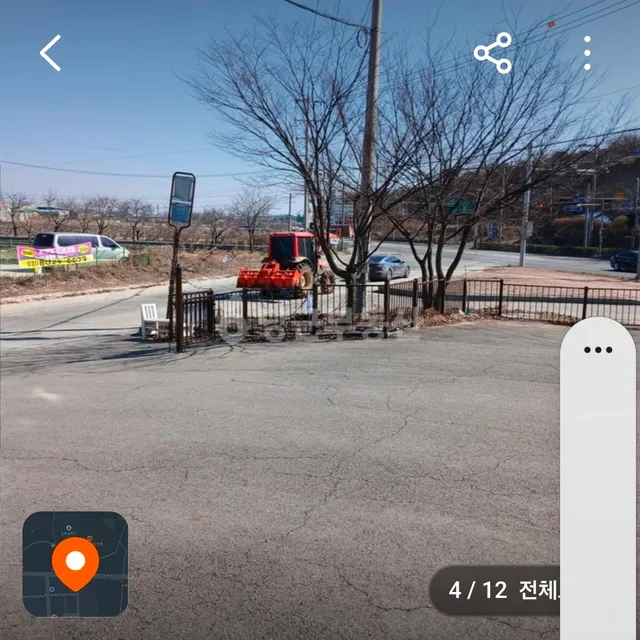Open the location map thumbnail
Screen dimensions: 640x640
click(75, 564)
